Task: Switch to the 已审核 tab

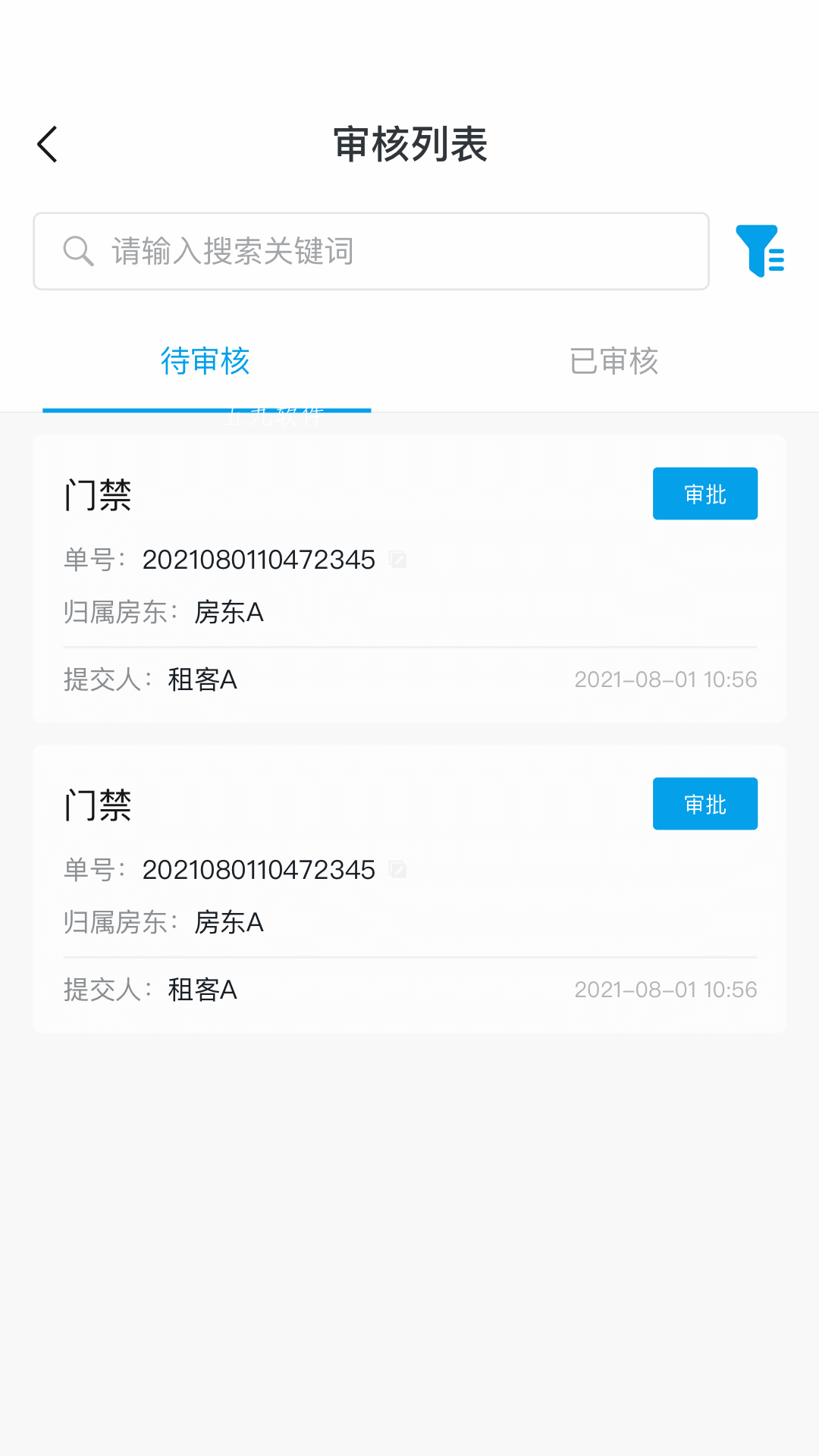Action: [x=613, y=362]
